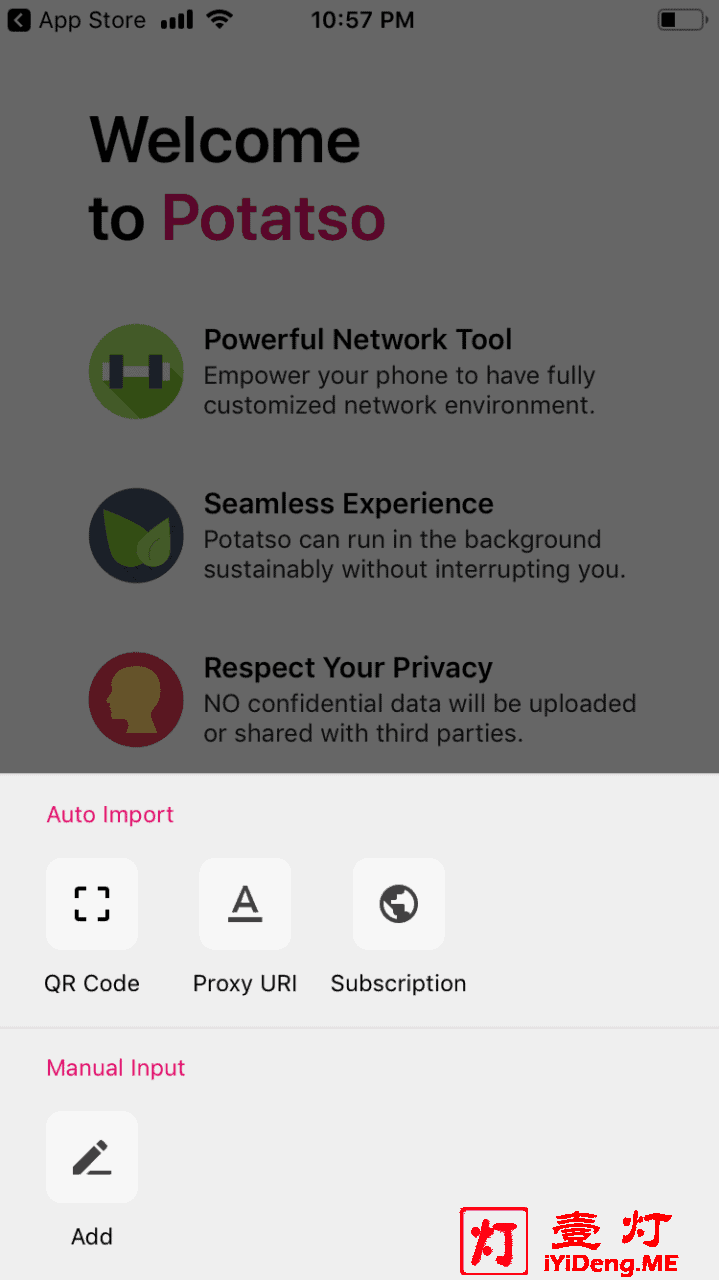Screen dimensions: 719x1280
Task: Return to App Store via back arrow
Action: (19, 20)
